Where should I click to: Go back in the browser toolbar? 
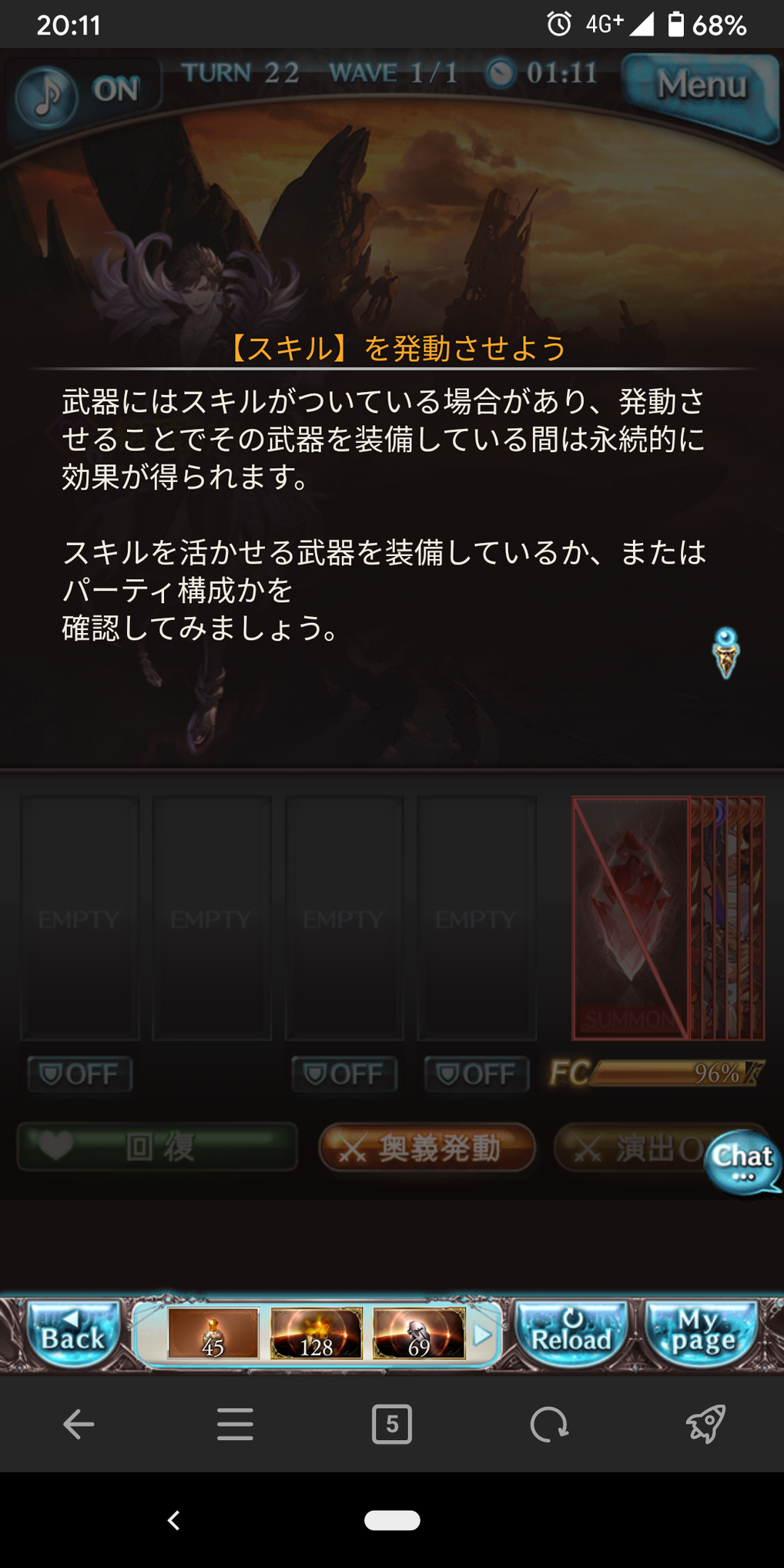[79, 1424]
